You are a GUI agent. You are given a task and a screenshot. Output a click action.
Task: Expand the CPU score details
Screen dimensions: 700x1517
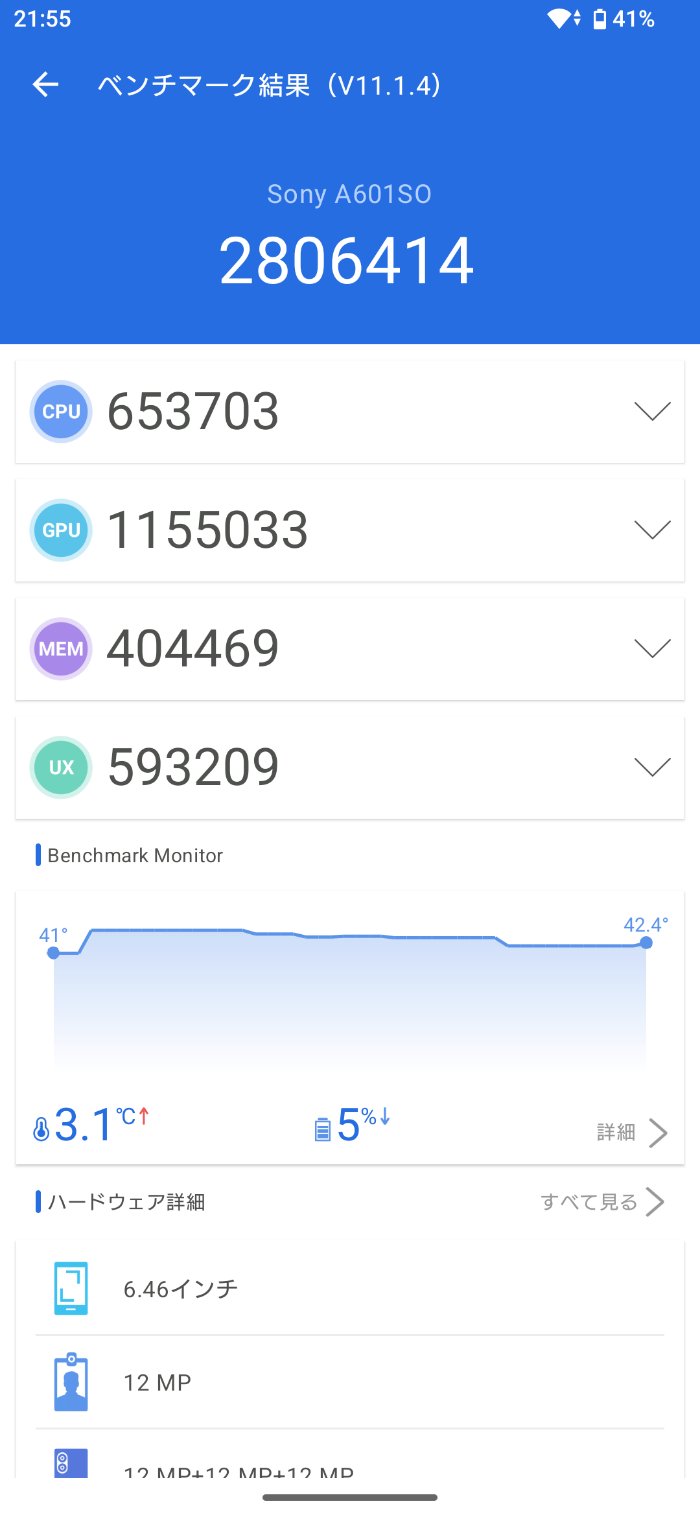(652, 412)
